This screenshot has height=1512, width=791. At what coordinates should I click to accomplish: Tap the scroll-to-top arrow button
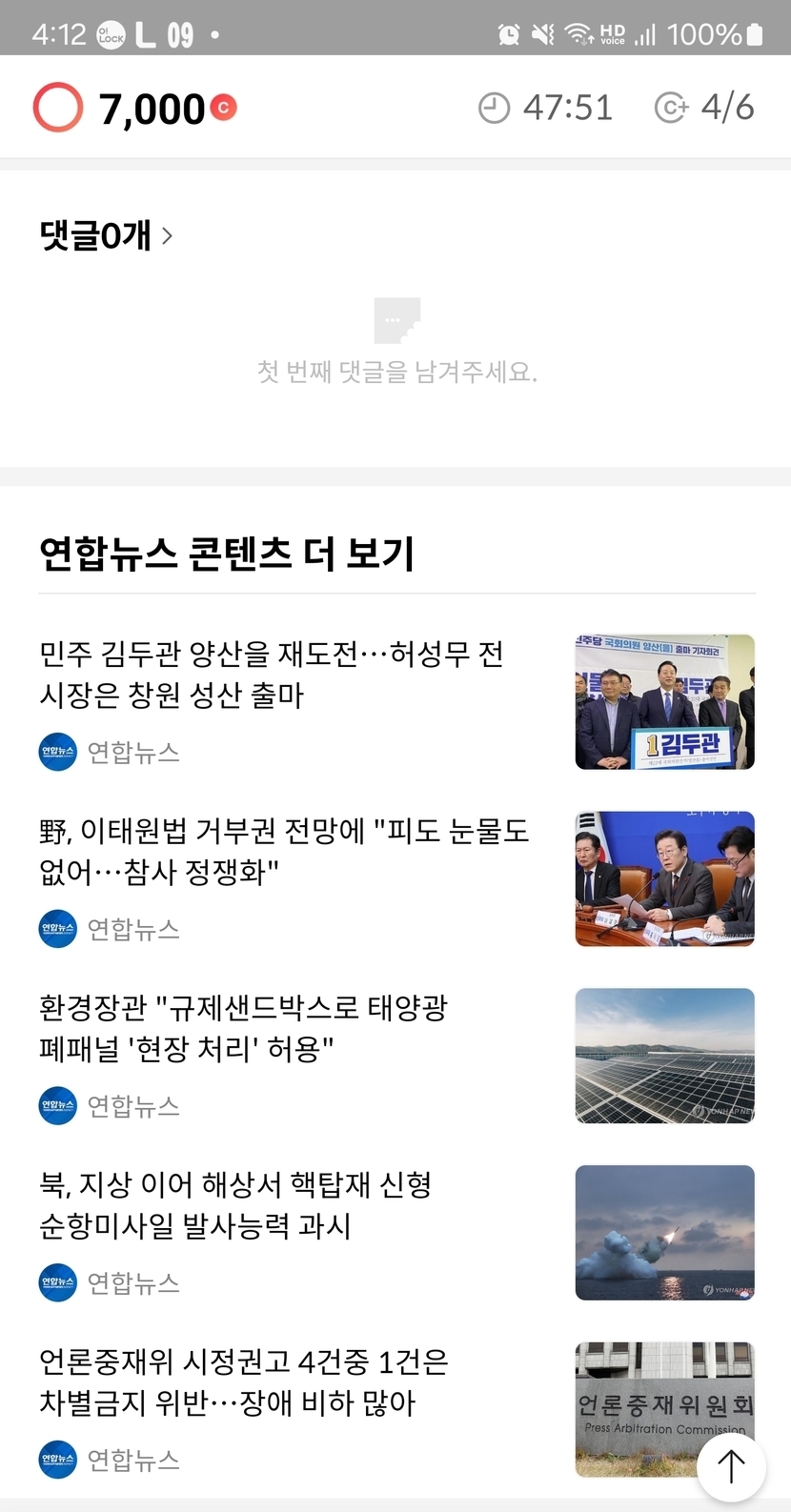pyautogui.click(x=731, y=1466)
